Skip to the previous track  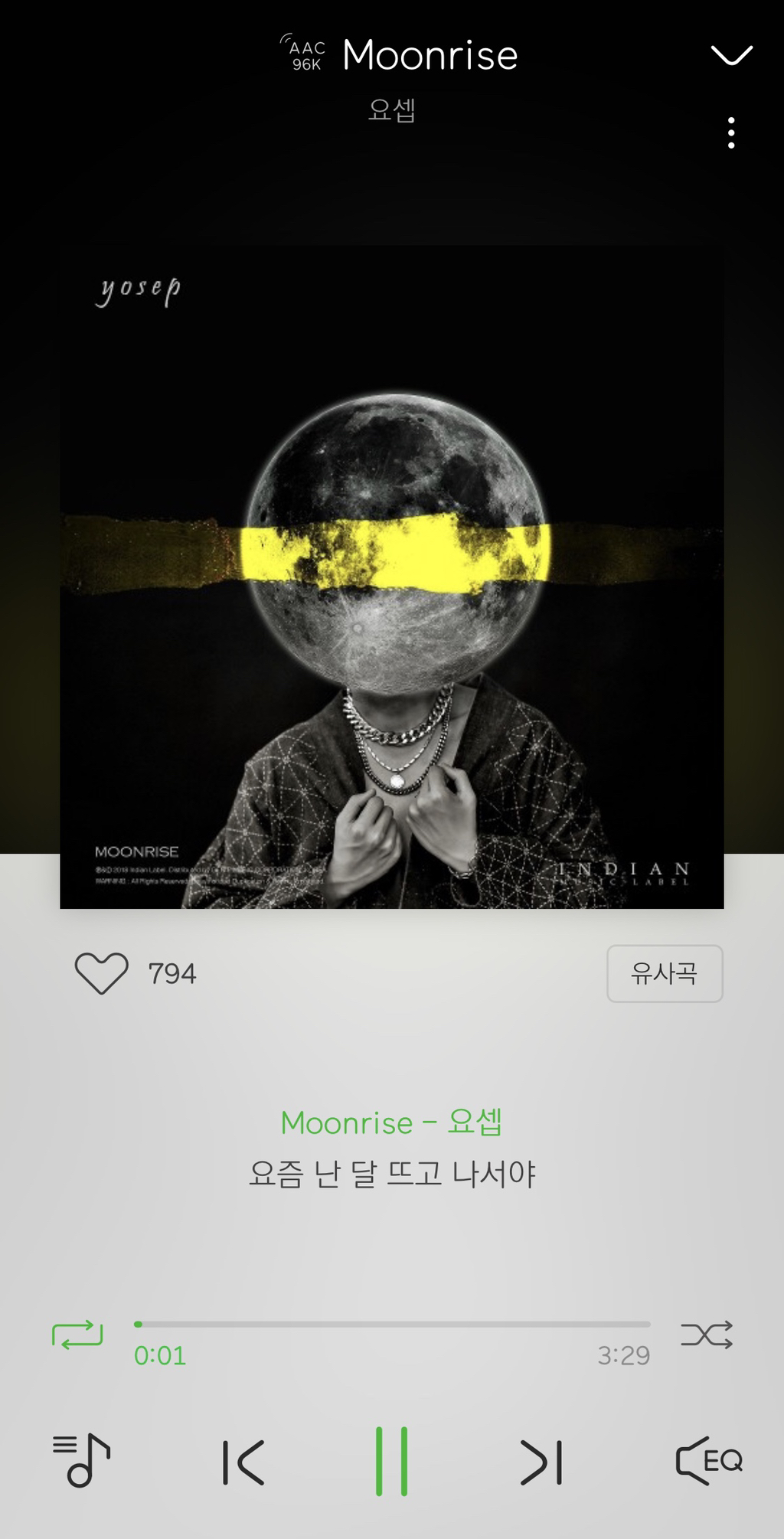243,1462
